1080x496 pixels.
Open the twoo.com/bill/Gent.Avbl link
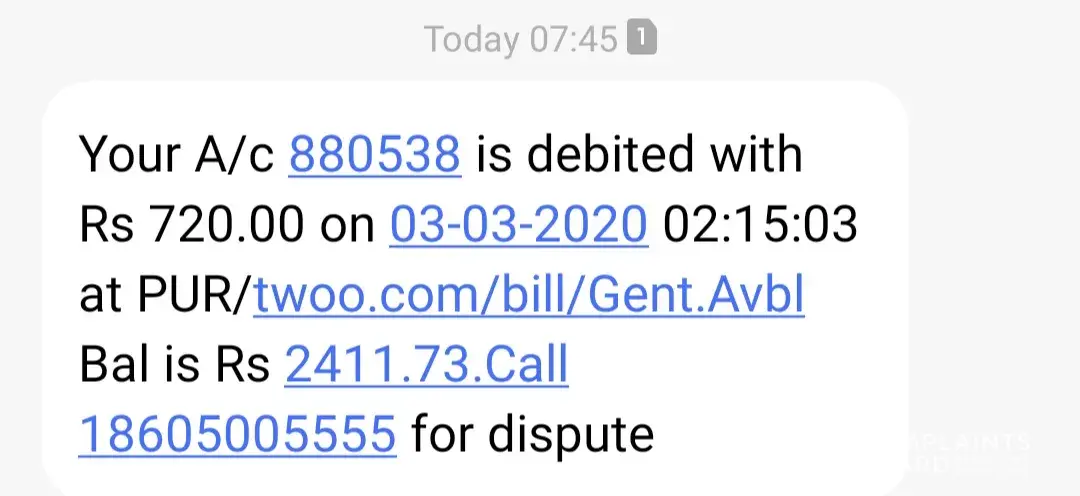coord(529,296)
